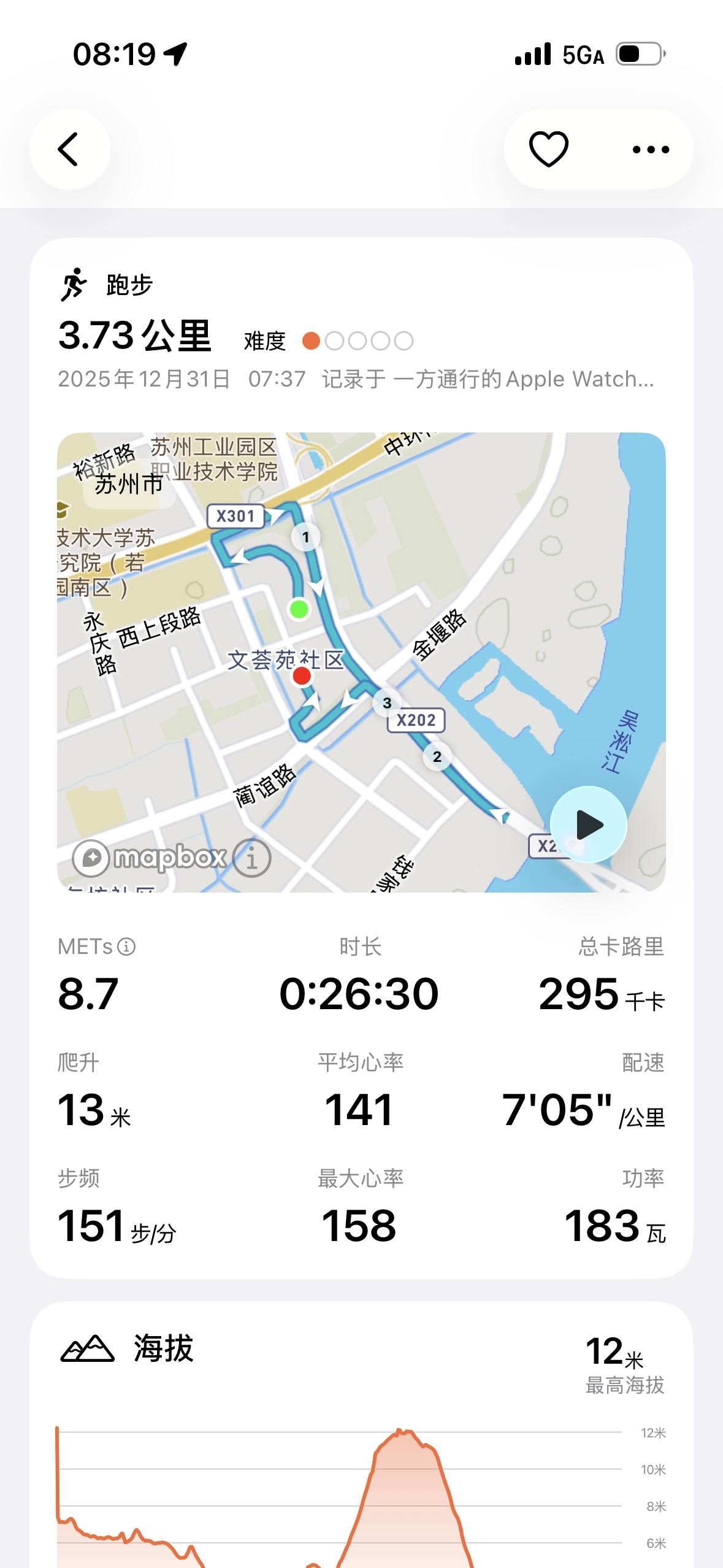Go back using the top-left arrow

(x=69, y=149)
